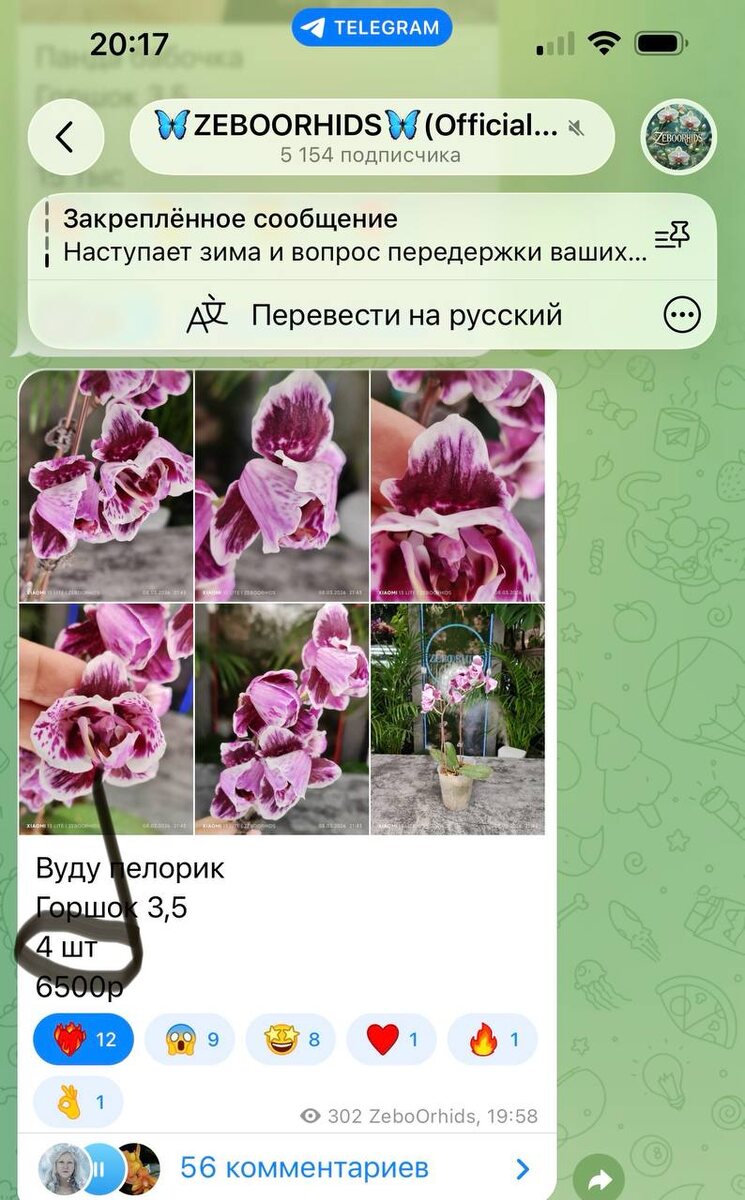Show the pinned messages list icon
Viewport: 745px width, 1200px height.
(672, 236)
